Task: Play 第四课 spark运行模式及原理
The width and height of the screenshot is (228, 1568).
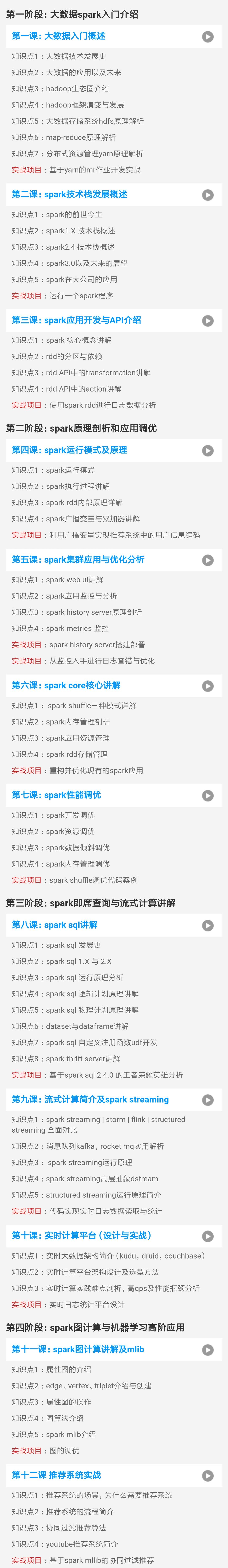Action: point(208,450)
